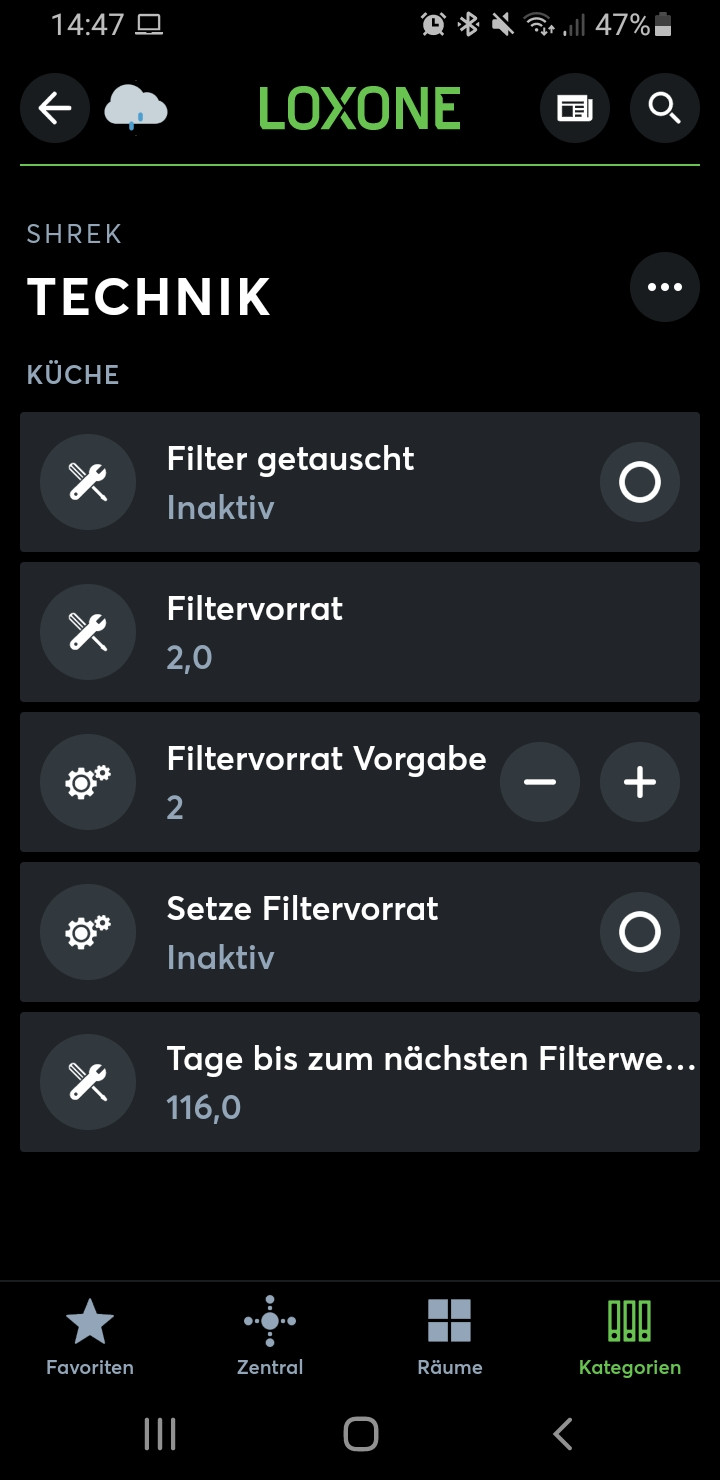Screen dimensions: 720x1480
Task: Trigger the Setze Filtervorrat control
Action: (639, 932)
